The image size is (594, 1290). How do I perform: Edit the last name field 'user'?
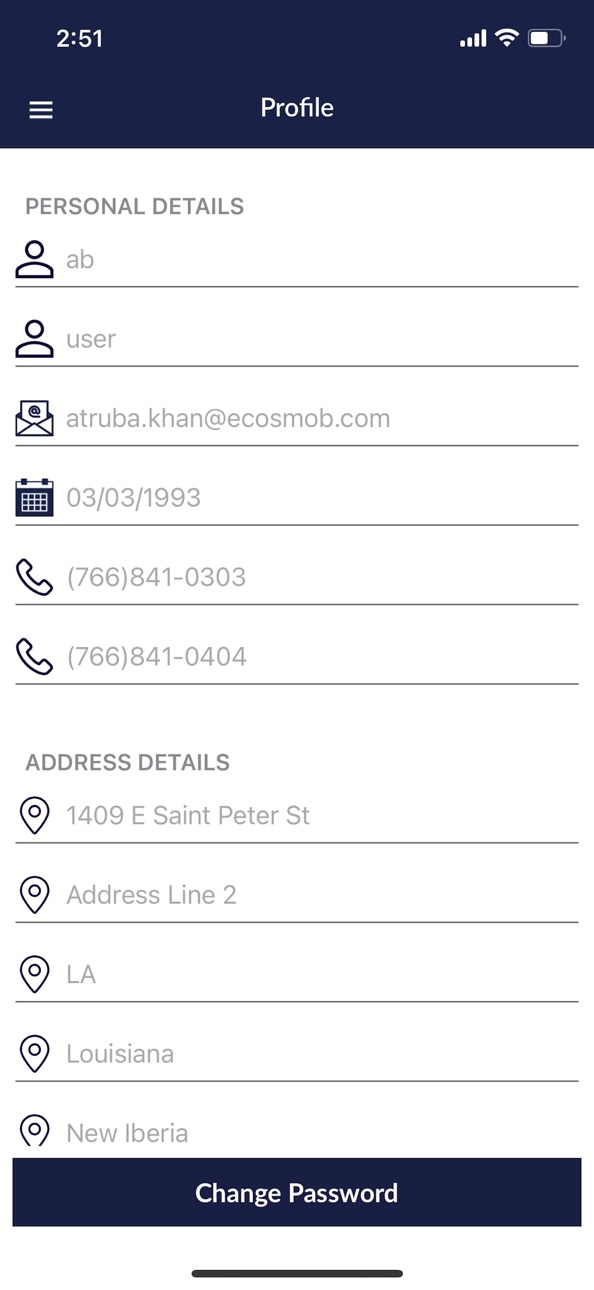(x=321, y=339)
